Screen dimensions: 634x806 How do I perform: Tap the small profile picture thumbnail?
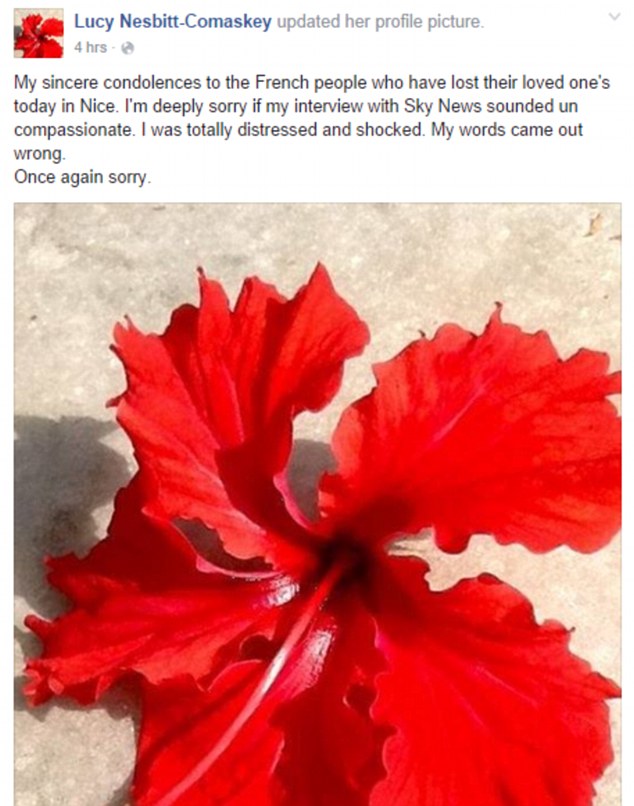[39, 34]
